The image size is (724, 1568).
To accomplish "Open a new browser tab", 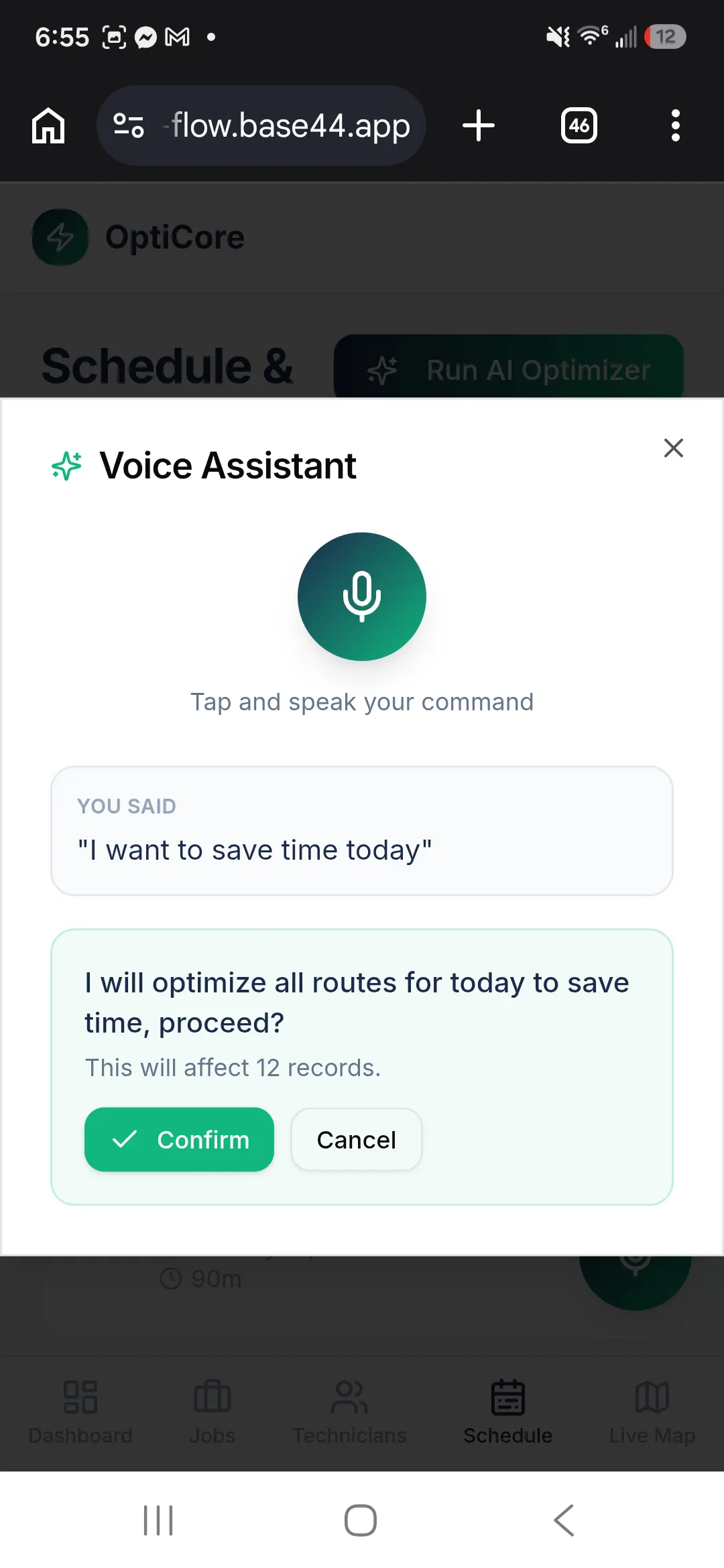I will (x=479, y=125).
